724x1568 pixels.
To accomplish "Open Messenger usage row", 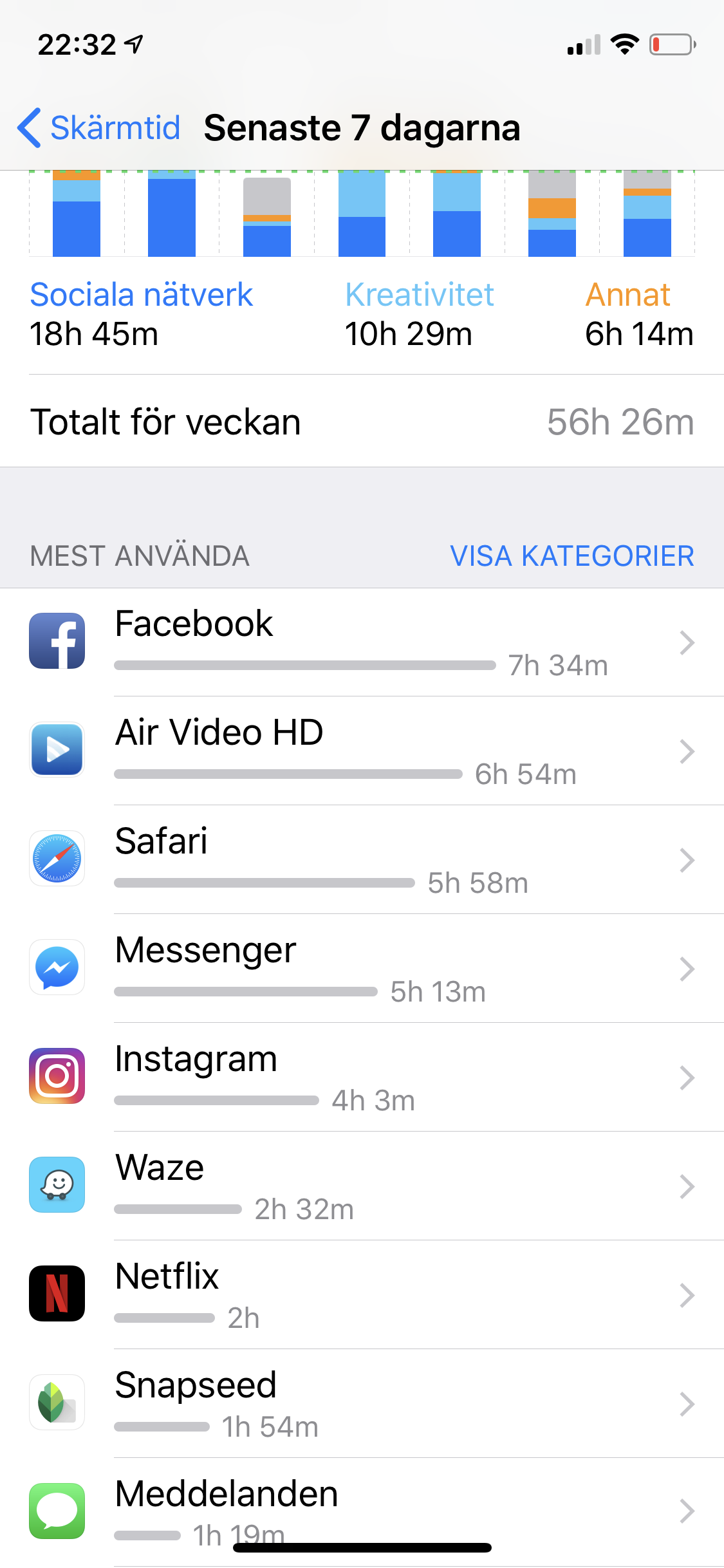I will (x=362, y=969).
